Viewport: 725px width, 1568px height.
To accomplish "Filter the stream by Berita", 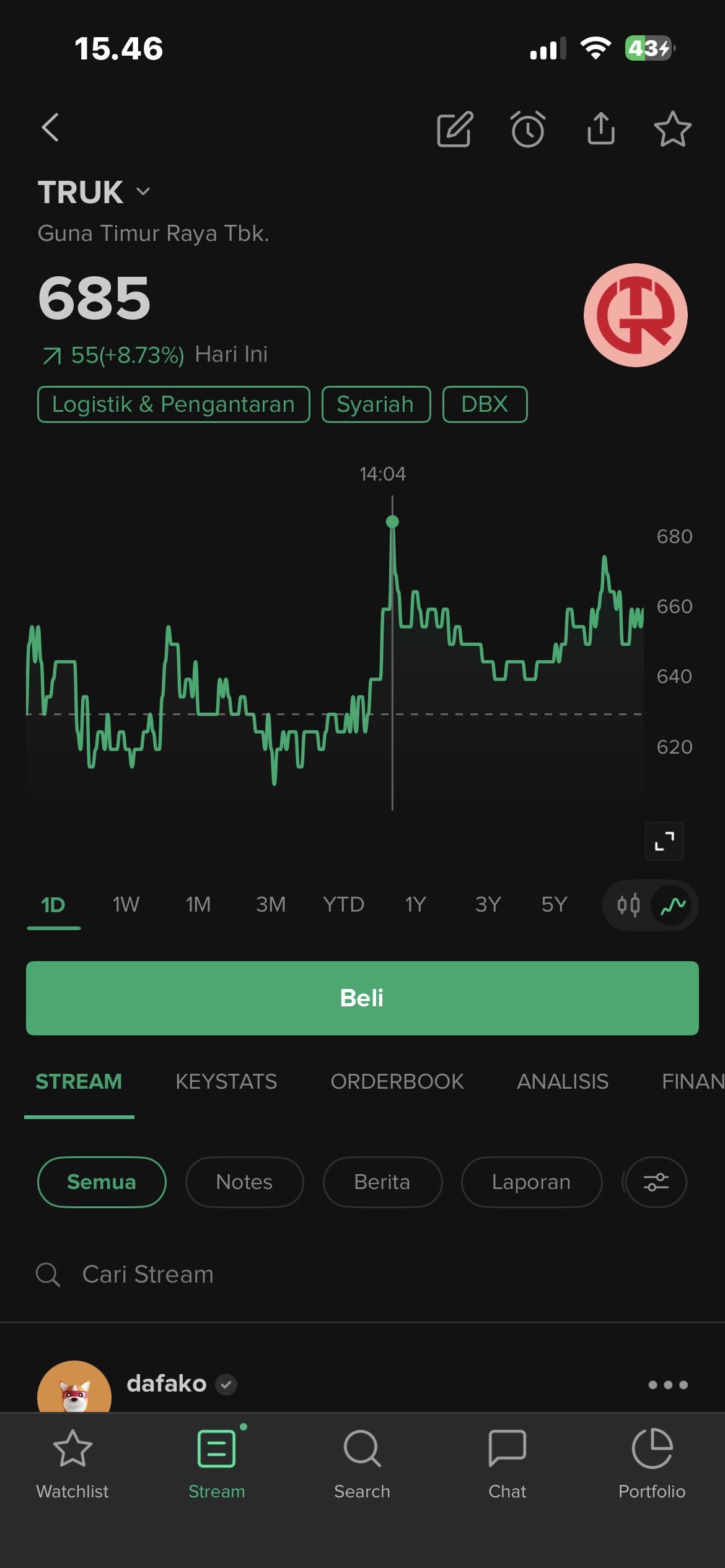I will coord(382,1182).
